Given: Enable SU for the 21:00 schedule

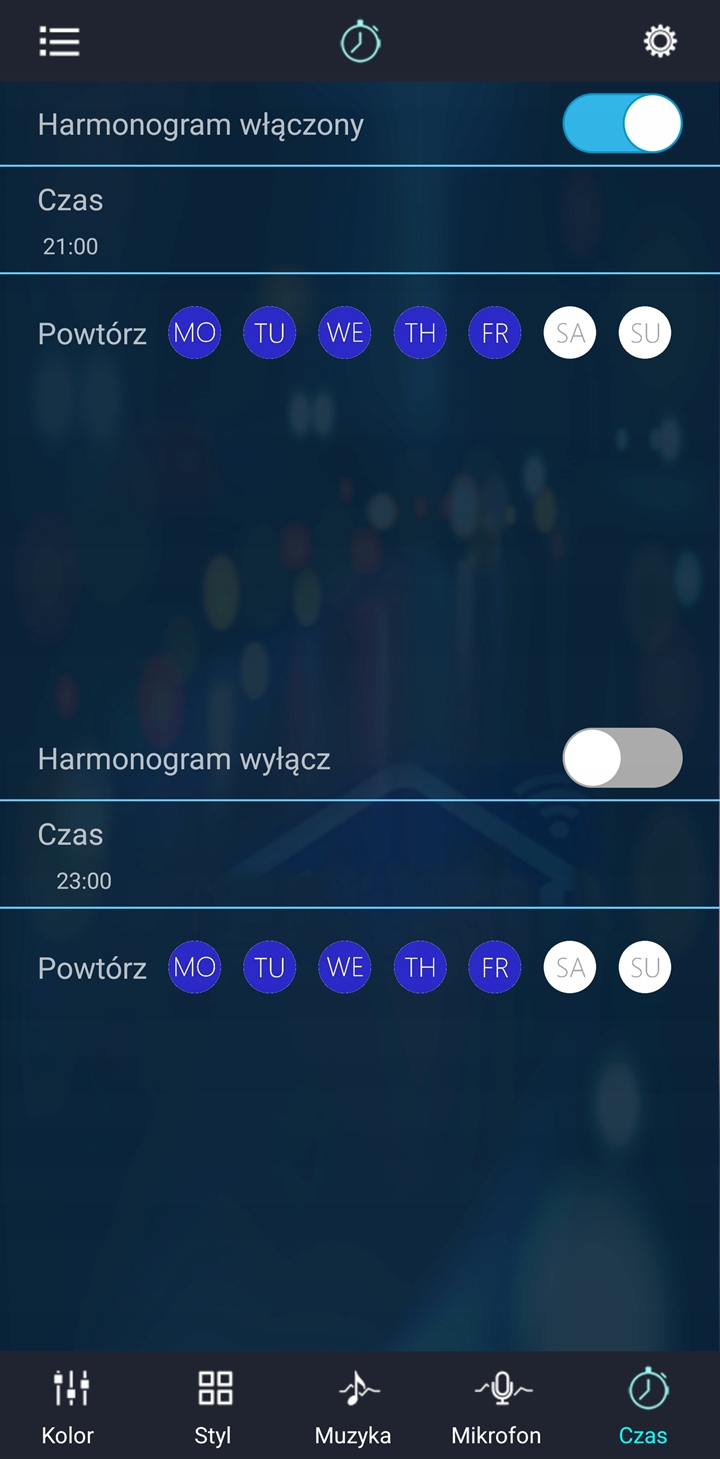Looking at the screenshot, I should coord(645,333).
